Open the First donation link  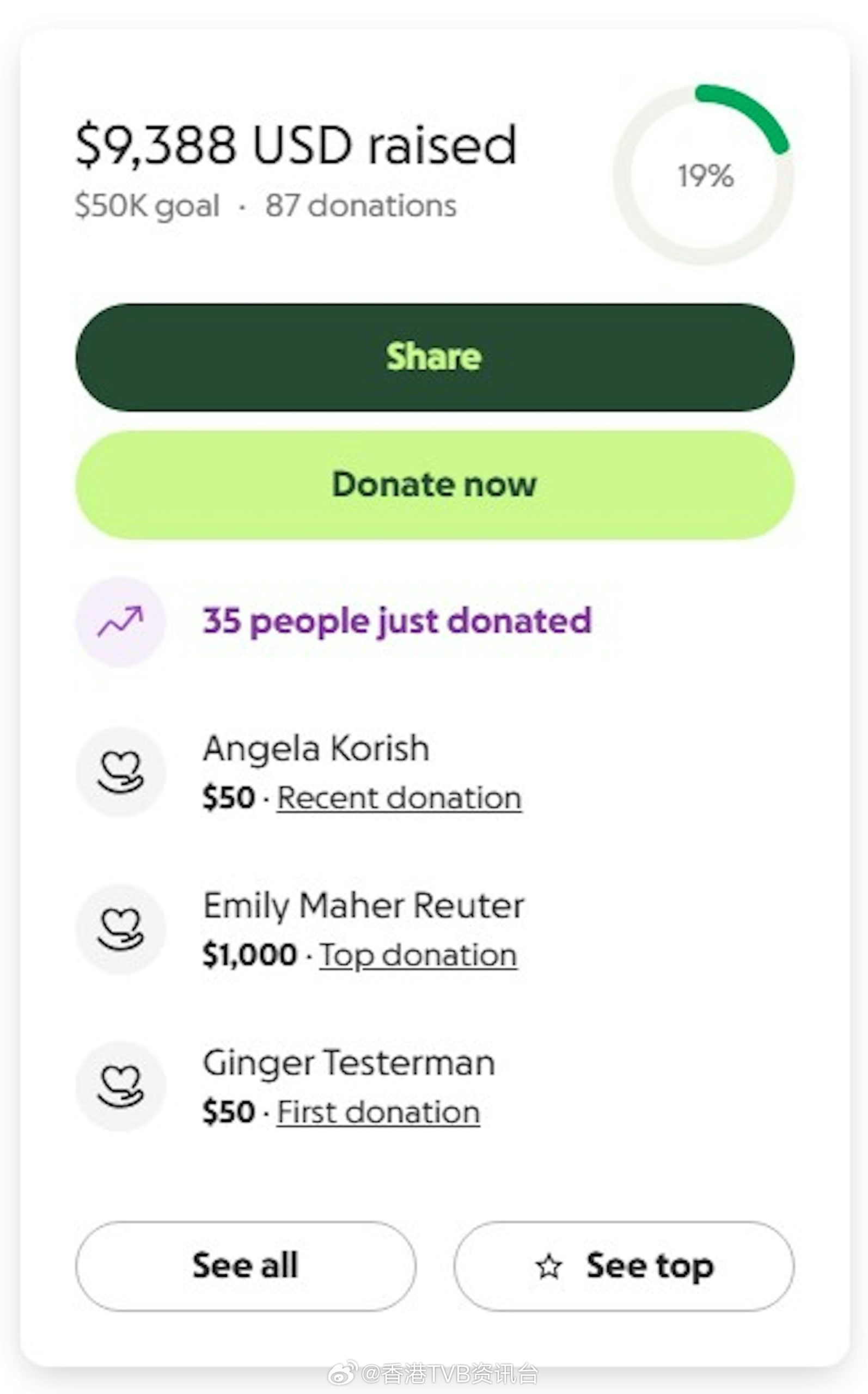(378, 1112)
